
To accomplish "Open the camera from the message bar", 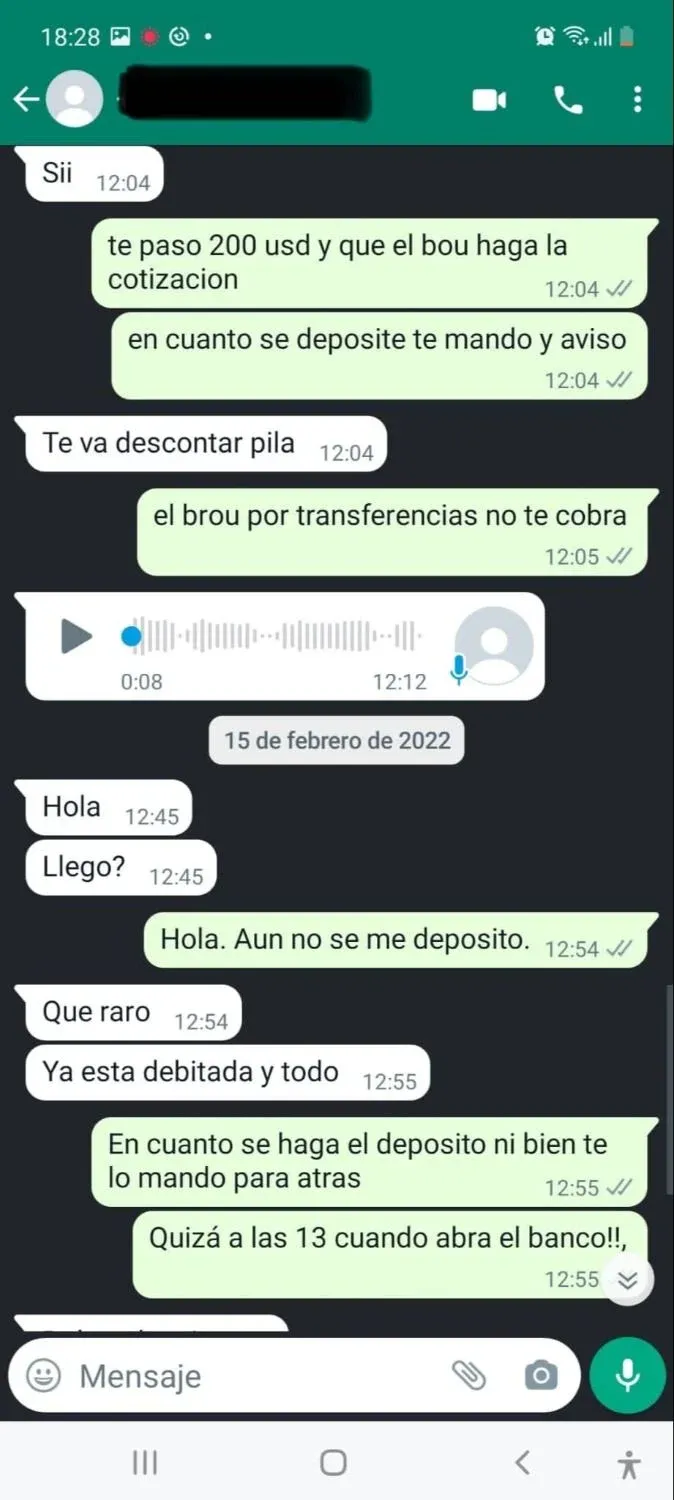I will [x=540, y=1376].
